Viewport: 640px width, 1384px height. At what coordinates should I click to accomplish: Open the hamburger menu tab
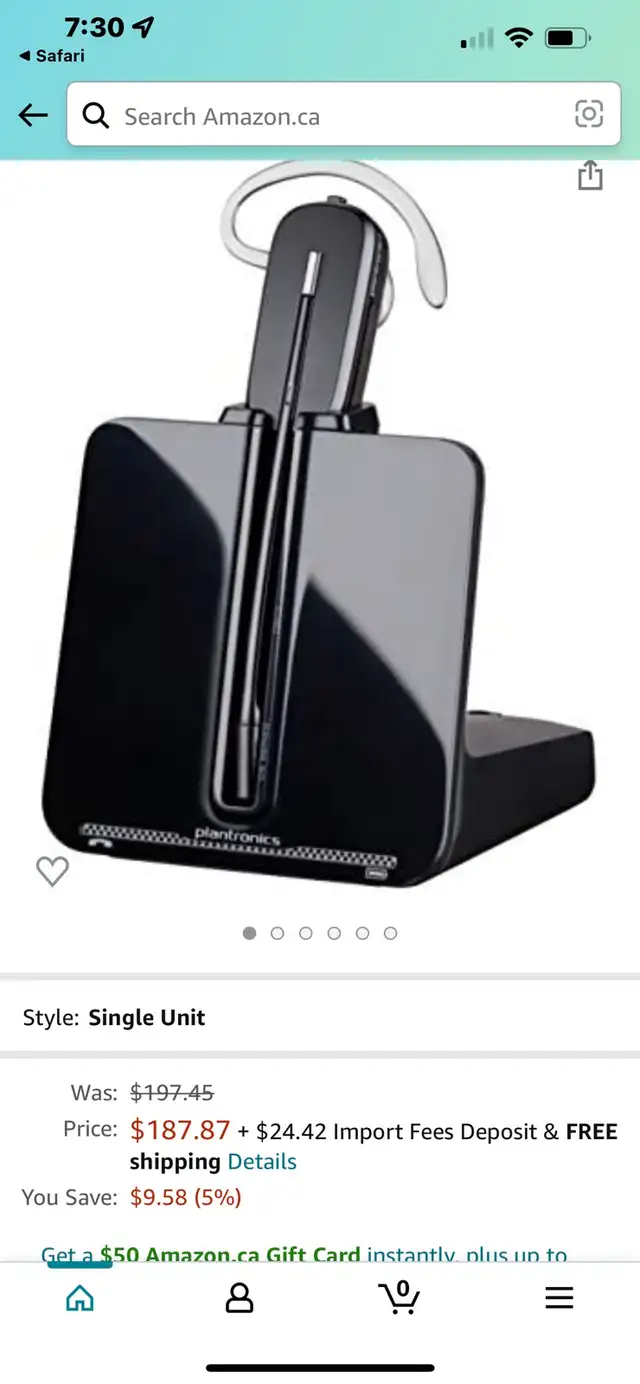(559, 1298)
